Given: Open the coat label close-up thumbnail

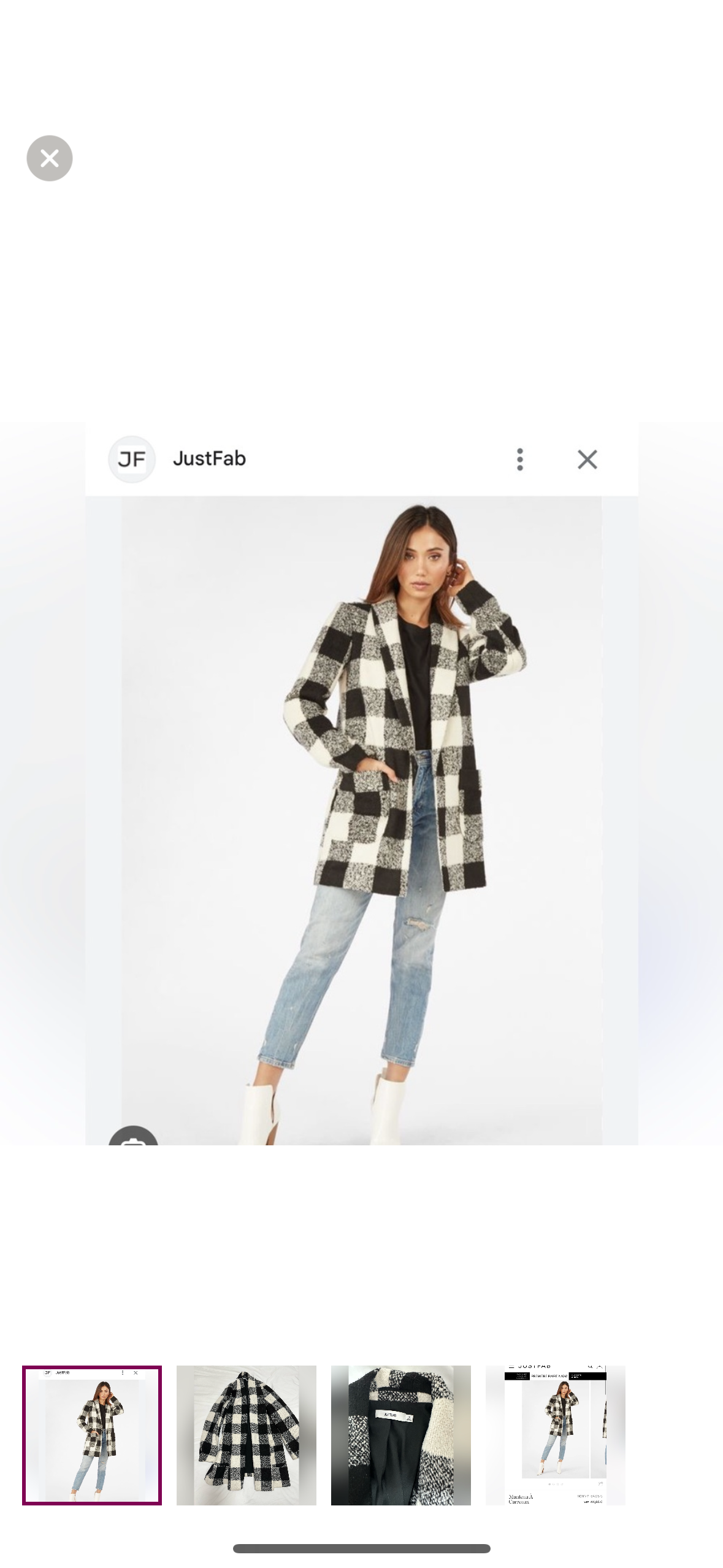Looking at the screenshot, I should (401, 1435).
